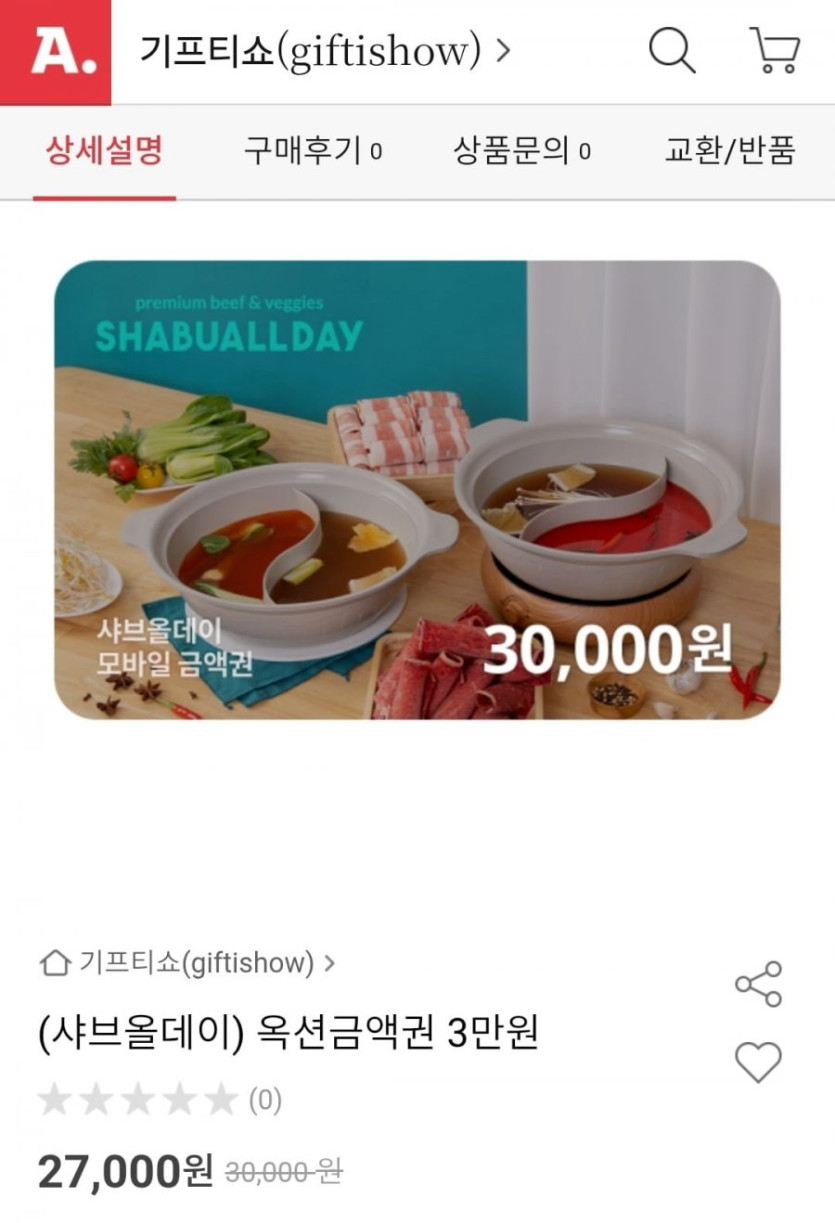Tap the Auction A. home logo
Screen dimensions: 835x1223
55,52
